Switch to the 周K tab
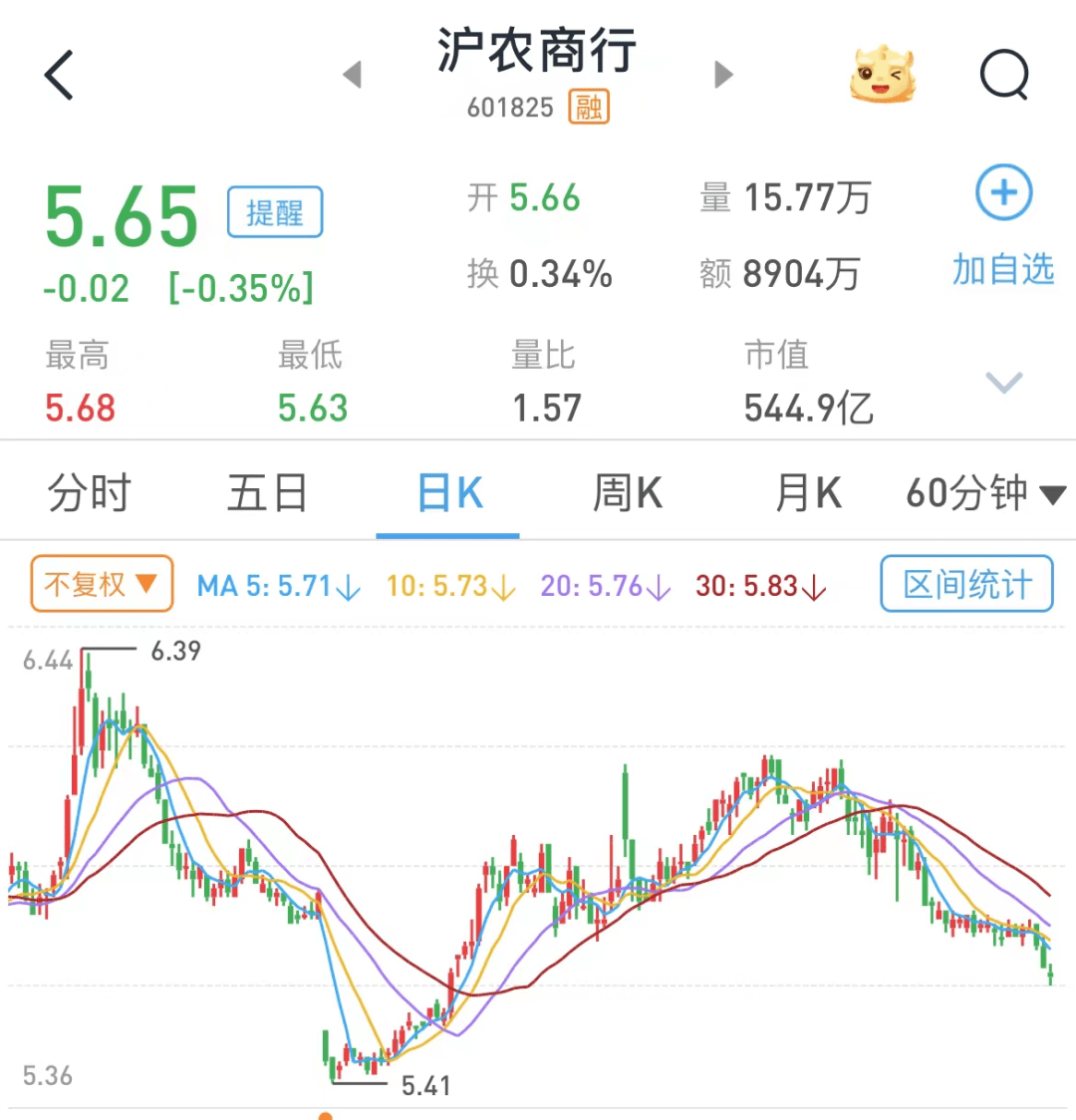 point(628,493)
